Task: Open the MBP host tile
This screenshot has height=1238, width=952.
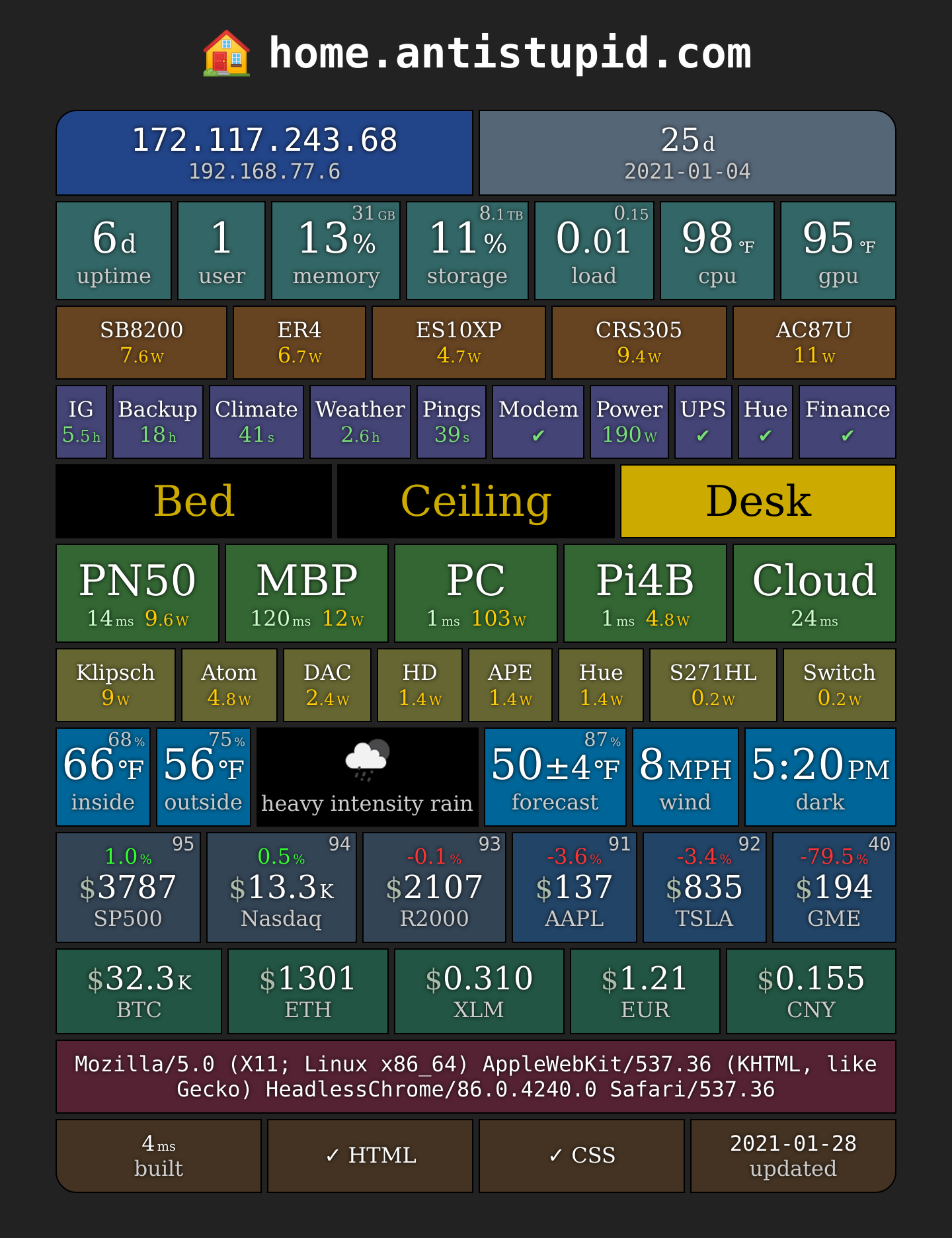Action: 307,593
